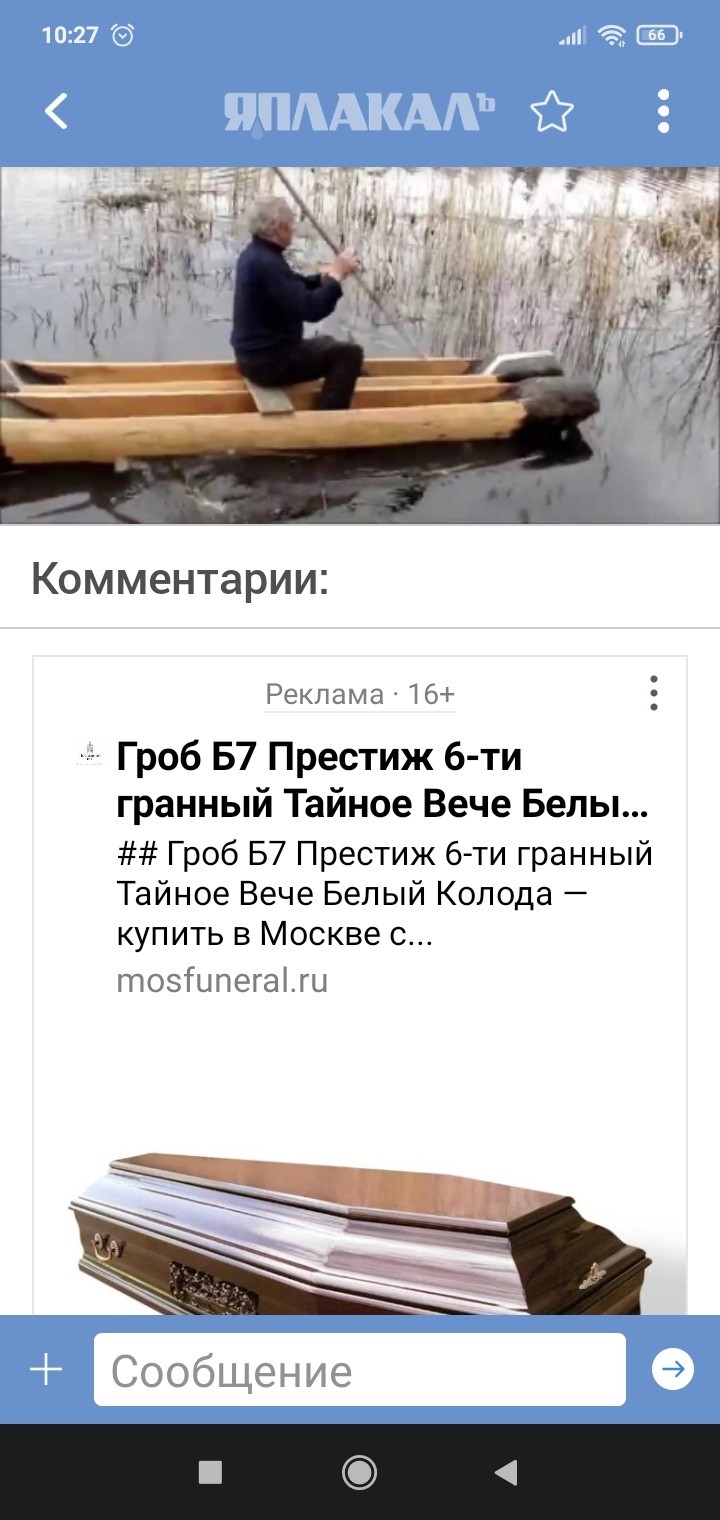Tap the system home button
720x1520 pixels.
359,1472
